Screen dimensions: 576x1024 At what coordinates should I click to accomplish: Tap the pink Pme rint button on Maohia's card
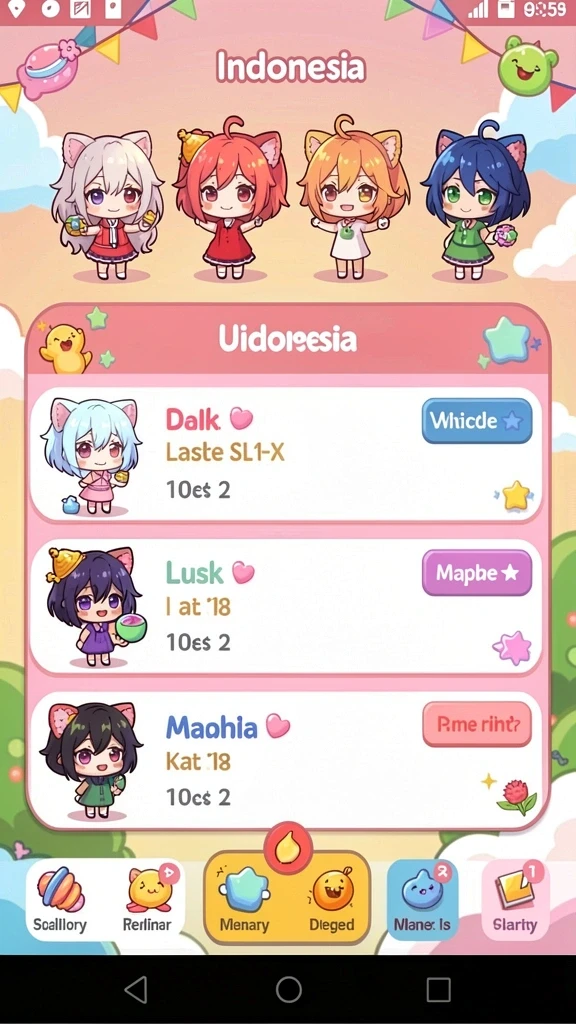click(477, 724)
